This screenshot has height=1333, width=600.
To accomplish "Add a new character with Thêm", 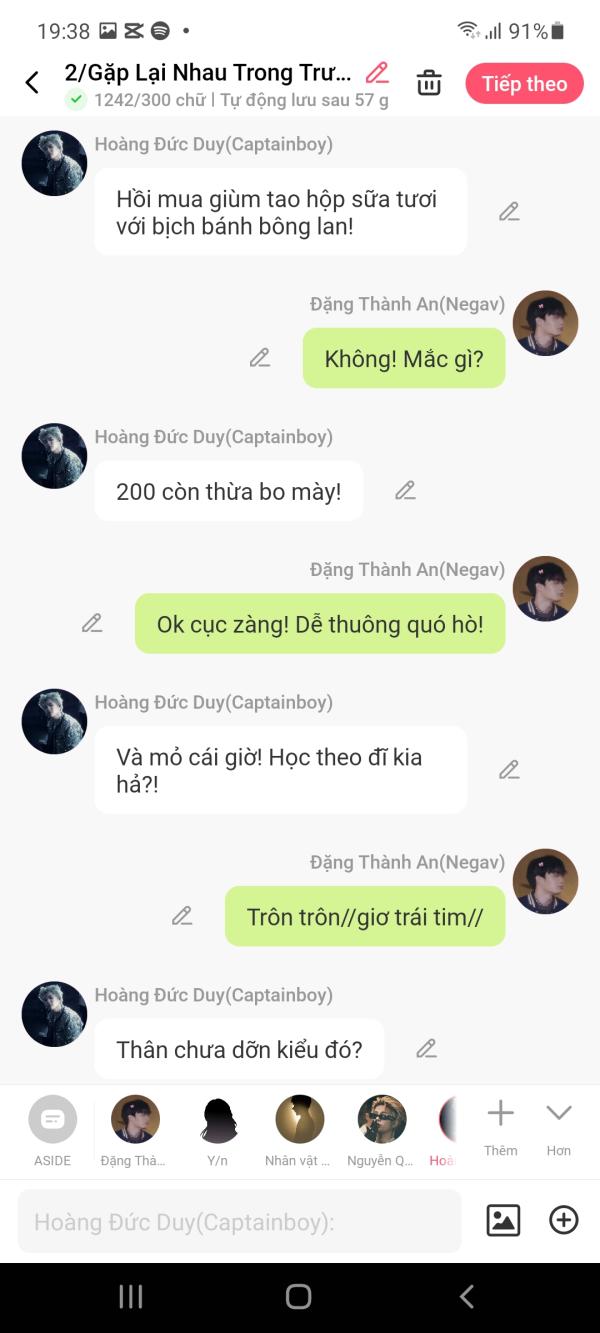I will [x=500, y=1128].
